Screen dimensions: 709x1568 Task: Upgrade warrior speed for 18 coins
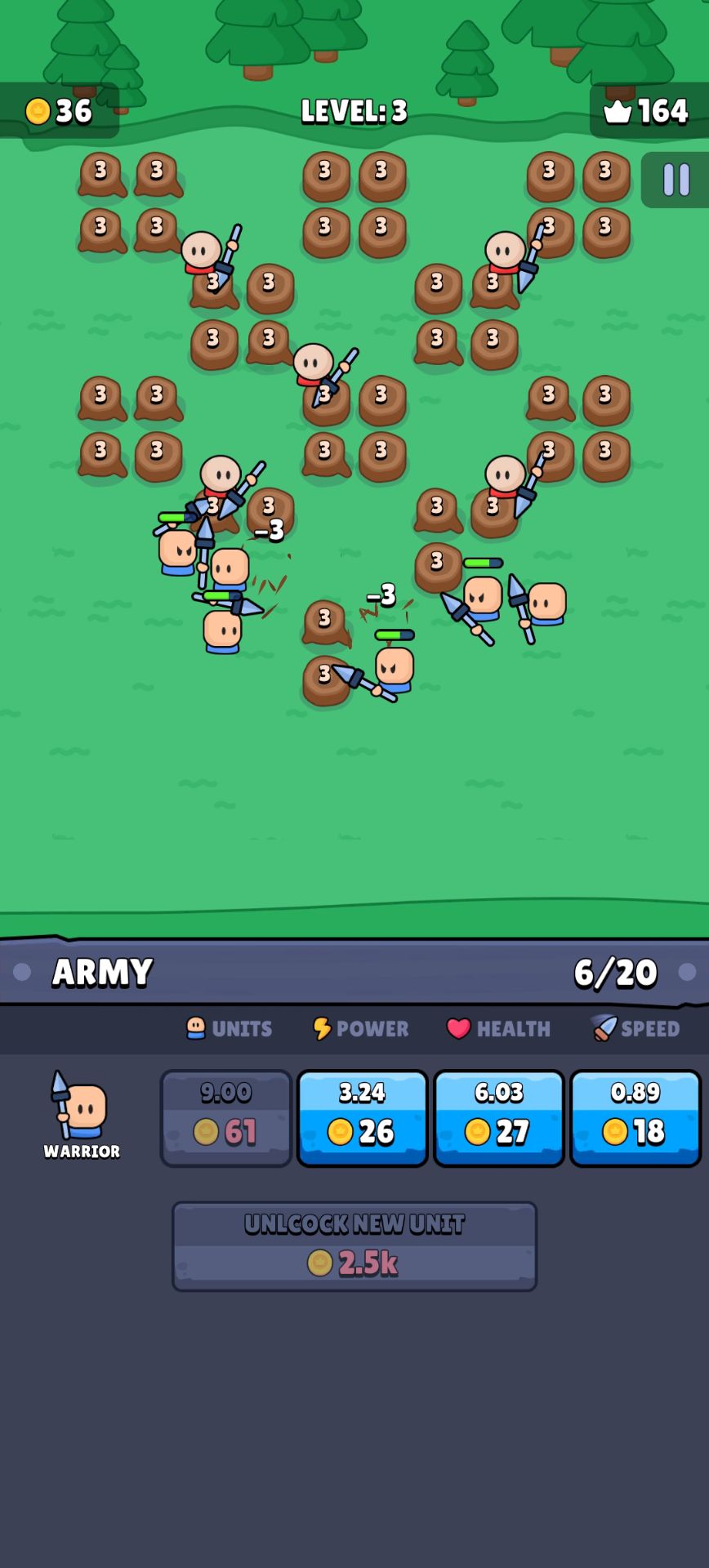[x=635, y=1117]
